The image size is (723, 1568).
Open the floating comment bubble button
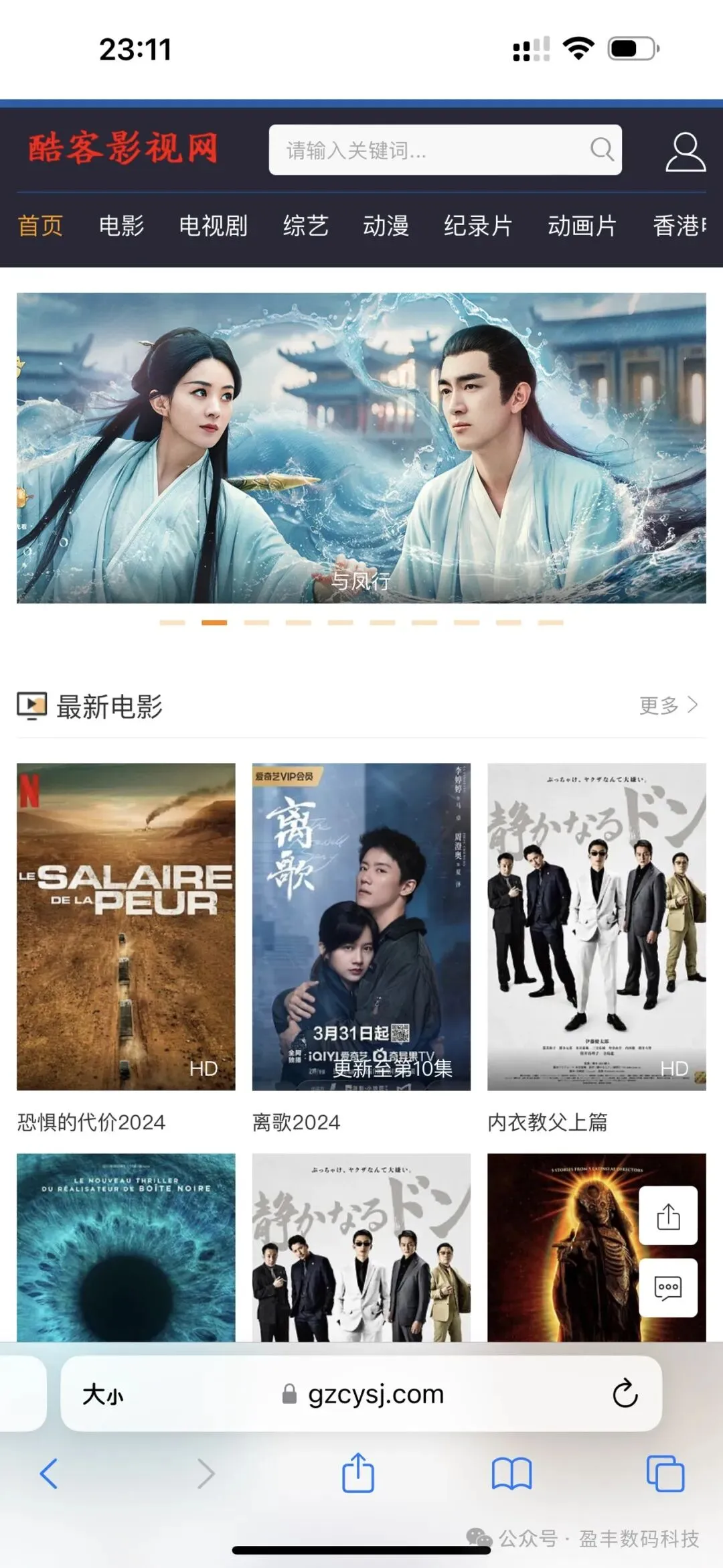668,1287
